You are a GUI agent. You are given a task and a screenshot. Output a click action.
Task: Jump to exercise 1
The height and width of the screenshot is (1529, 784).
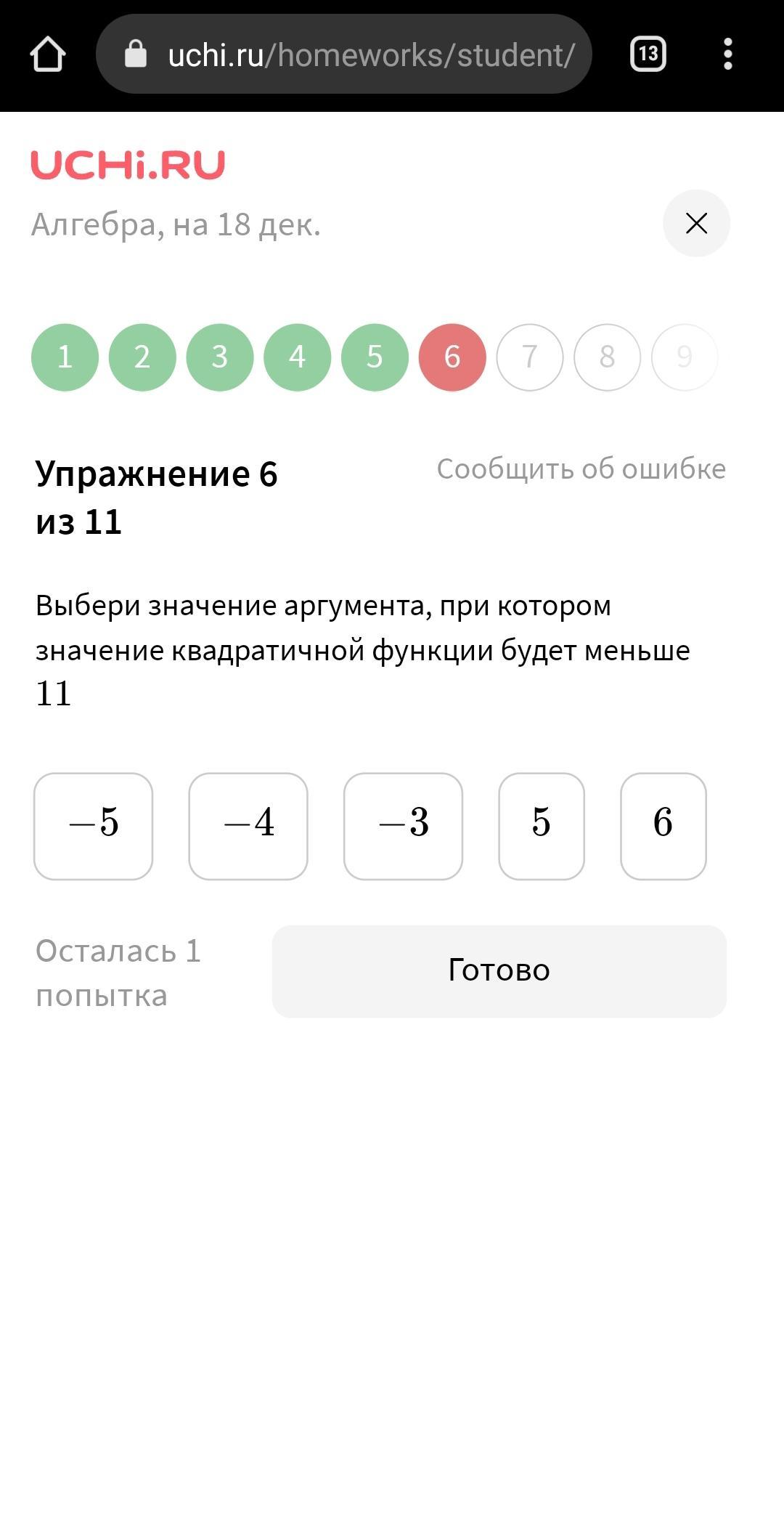coord(65,357)
